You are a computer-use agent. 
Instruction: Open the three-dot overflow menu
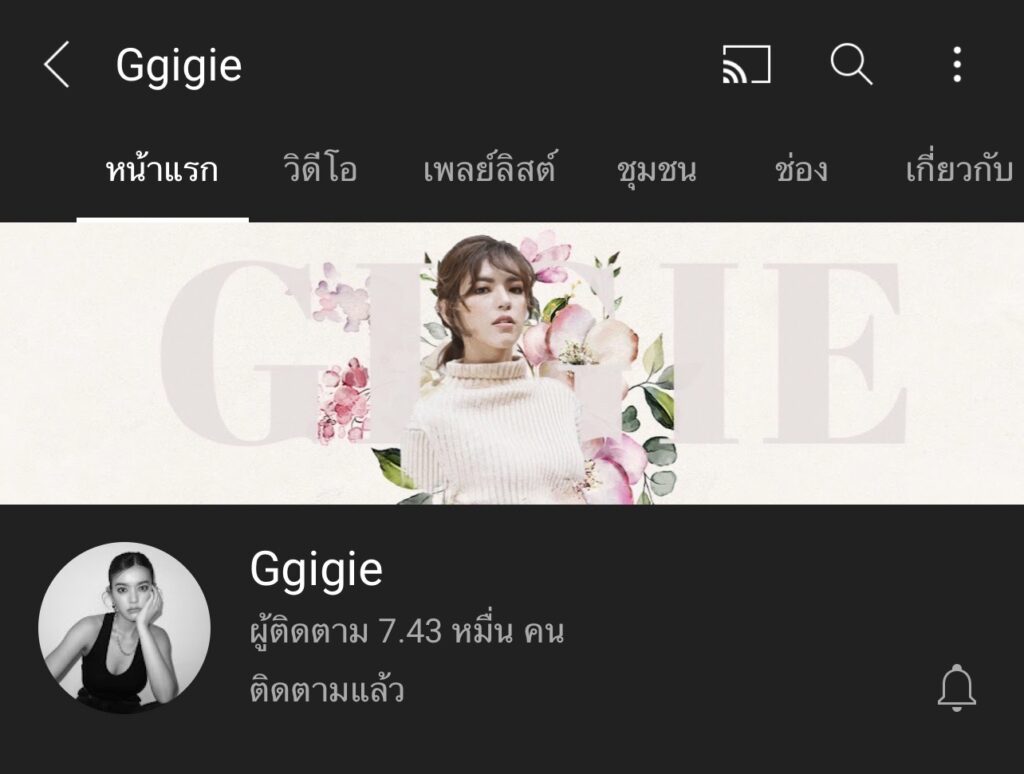click(957, 66)
